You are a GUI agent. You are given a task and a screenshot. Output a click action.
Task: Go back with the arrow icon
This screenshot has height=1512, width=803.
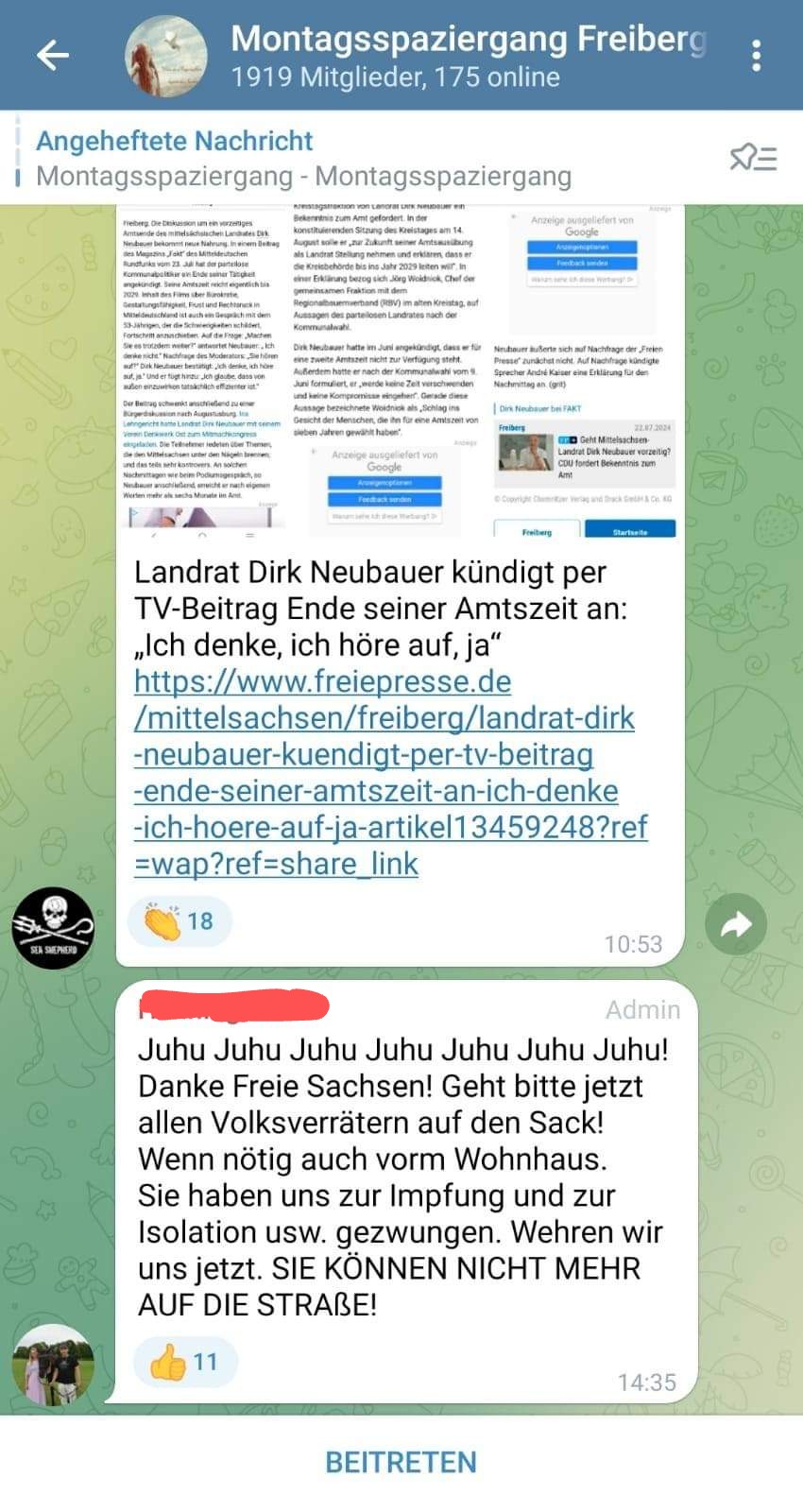coord(53,56)
